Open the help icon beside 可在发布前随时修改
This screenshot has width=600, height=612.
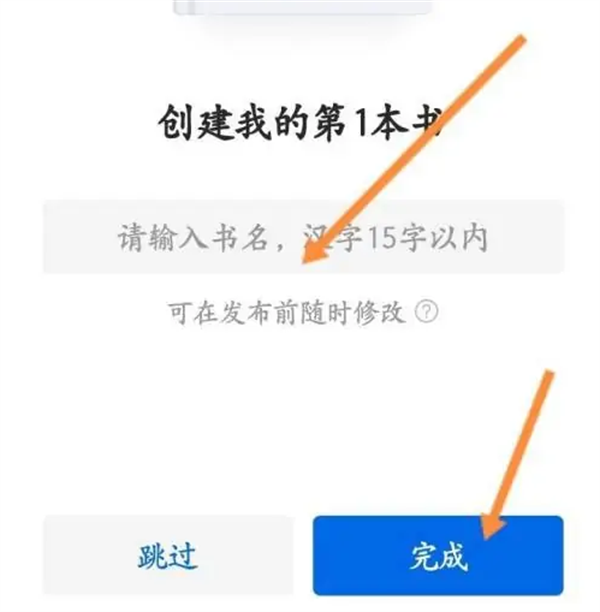tap(426, 313)
